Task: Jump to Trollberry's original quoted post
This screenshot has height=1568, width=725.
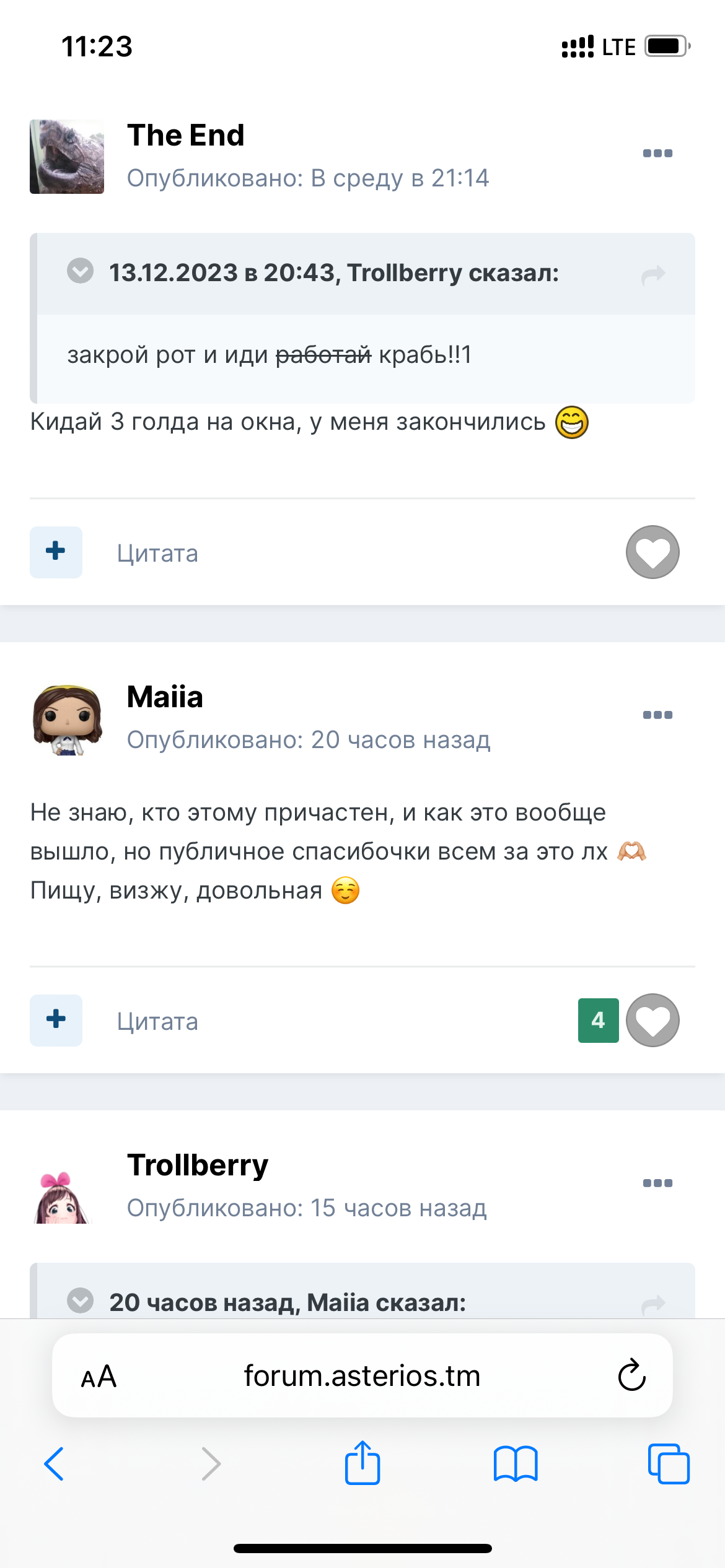Action: 653,274
